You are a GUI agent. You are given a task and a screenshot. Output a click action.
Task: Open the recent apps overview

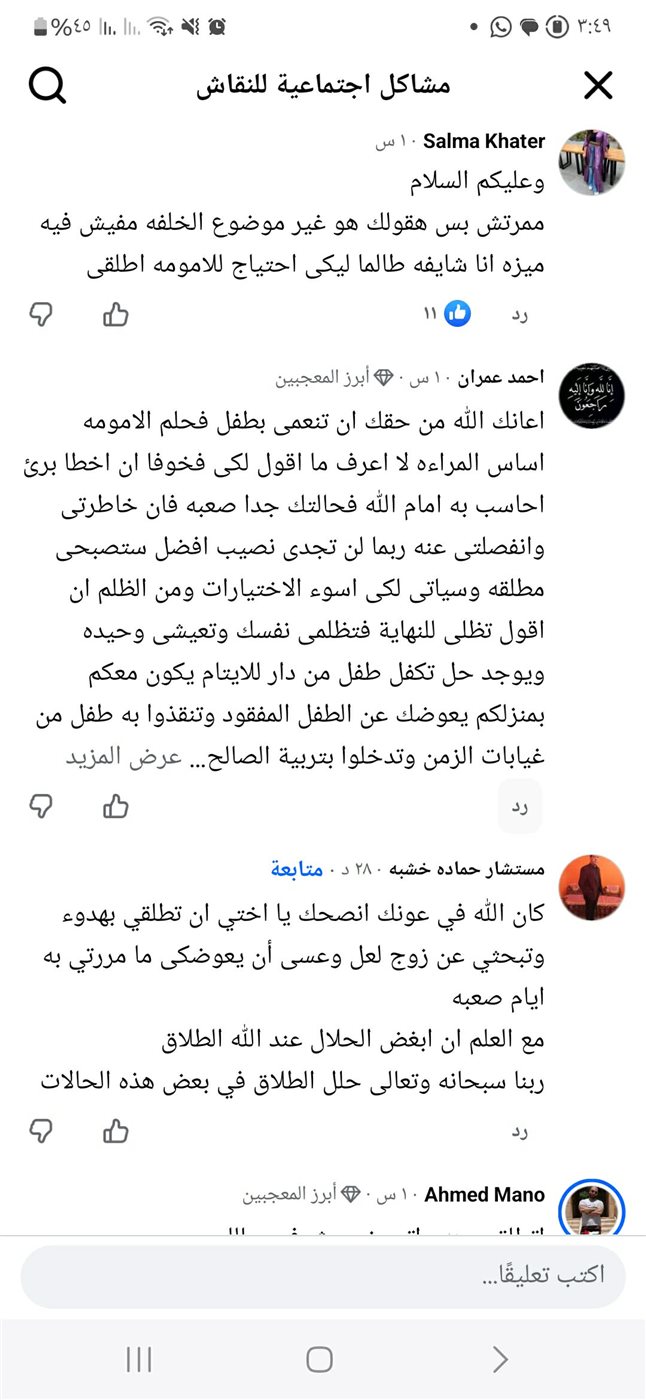pyautogui.click(x=139, y=1359)
